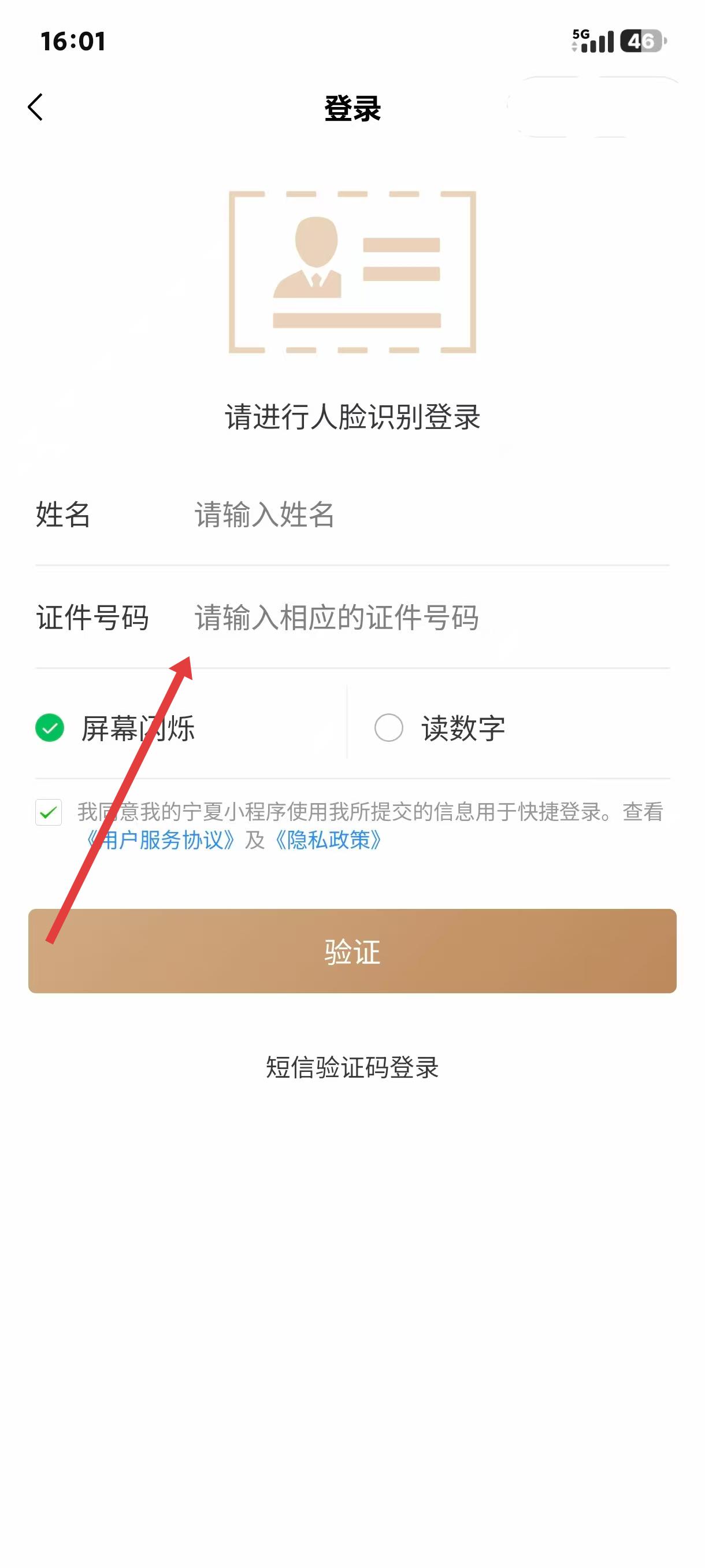
Task: Go back using the top-left arrow
Action: 35,108
